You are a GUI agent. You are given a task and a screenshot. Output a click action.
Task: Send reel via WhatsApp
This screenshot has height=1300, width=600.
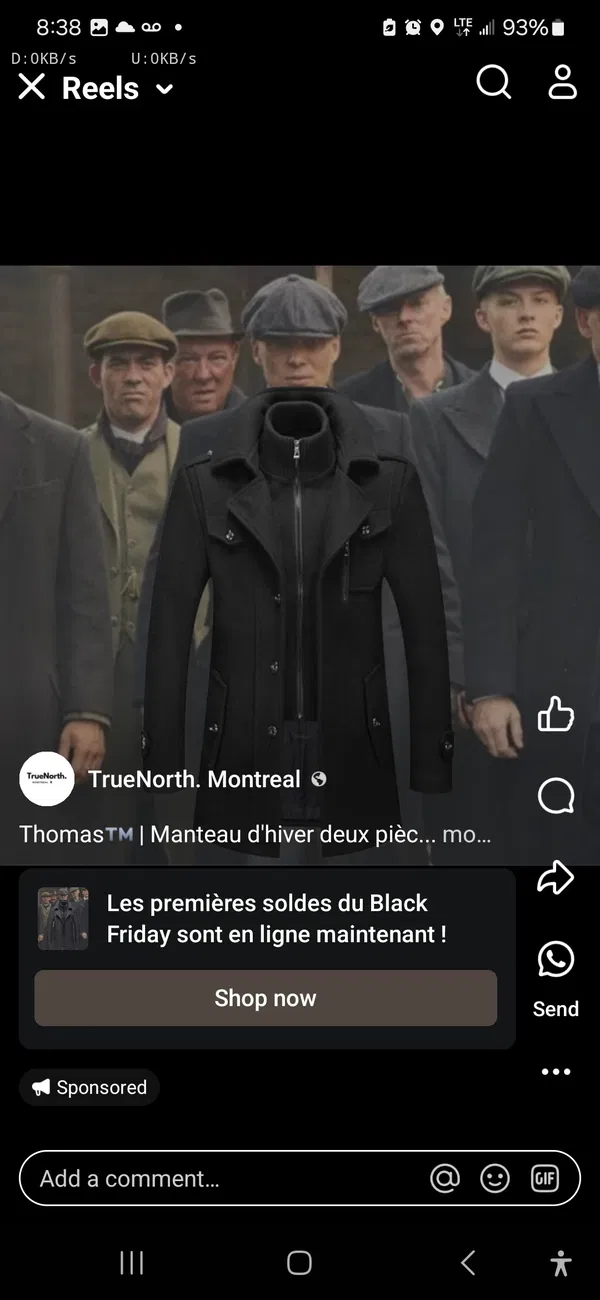pos(556,960)
